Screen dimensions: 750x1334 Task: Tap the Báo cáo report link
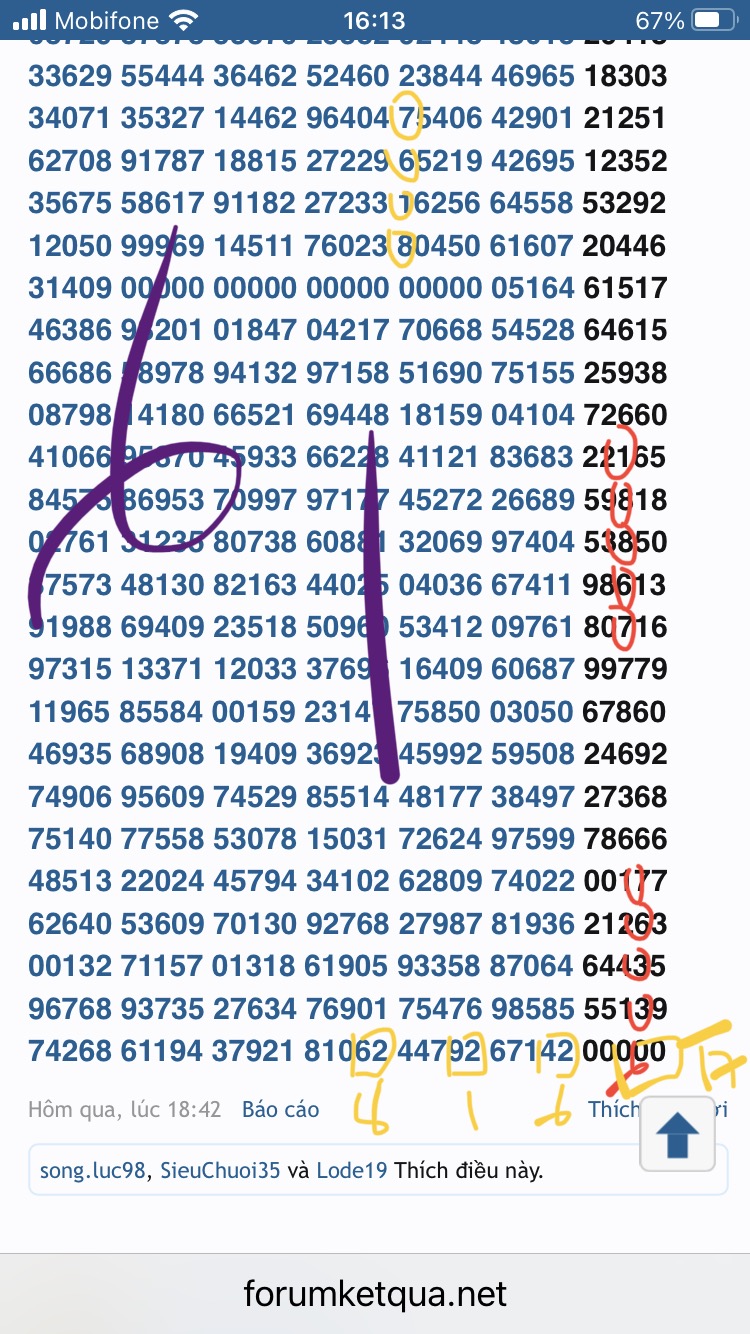(280, 1110)
